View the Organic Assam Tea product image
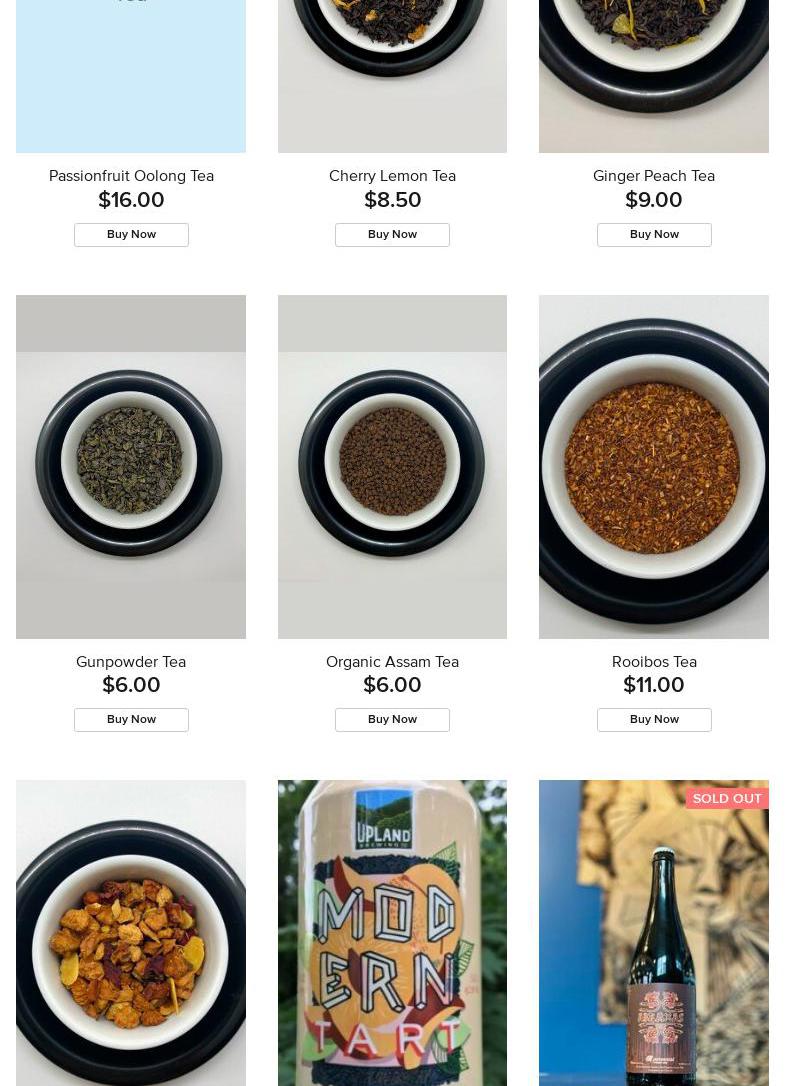Image resolution: width=785 pixels, height=1086 pixels. [392, 466]
